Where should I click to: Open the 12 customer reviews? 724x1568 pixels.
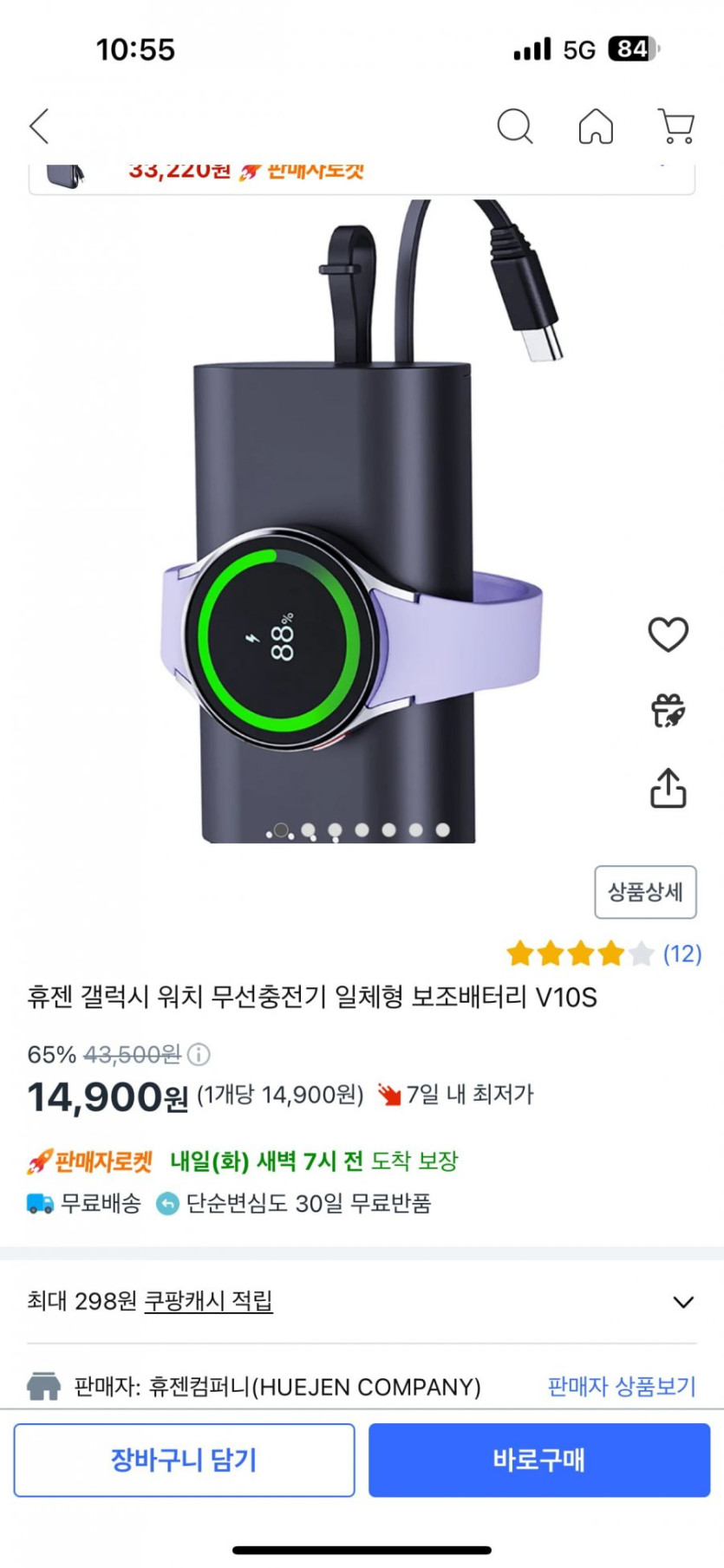point(682,954)
